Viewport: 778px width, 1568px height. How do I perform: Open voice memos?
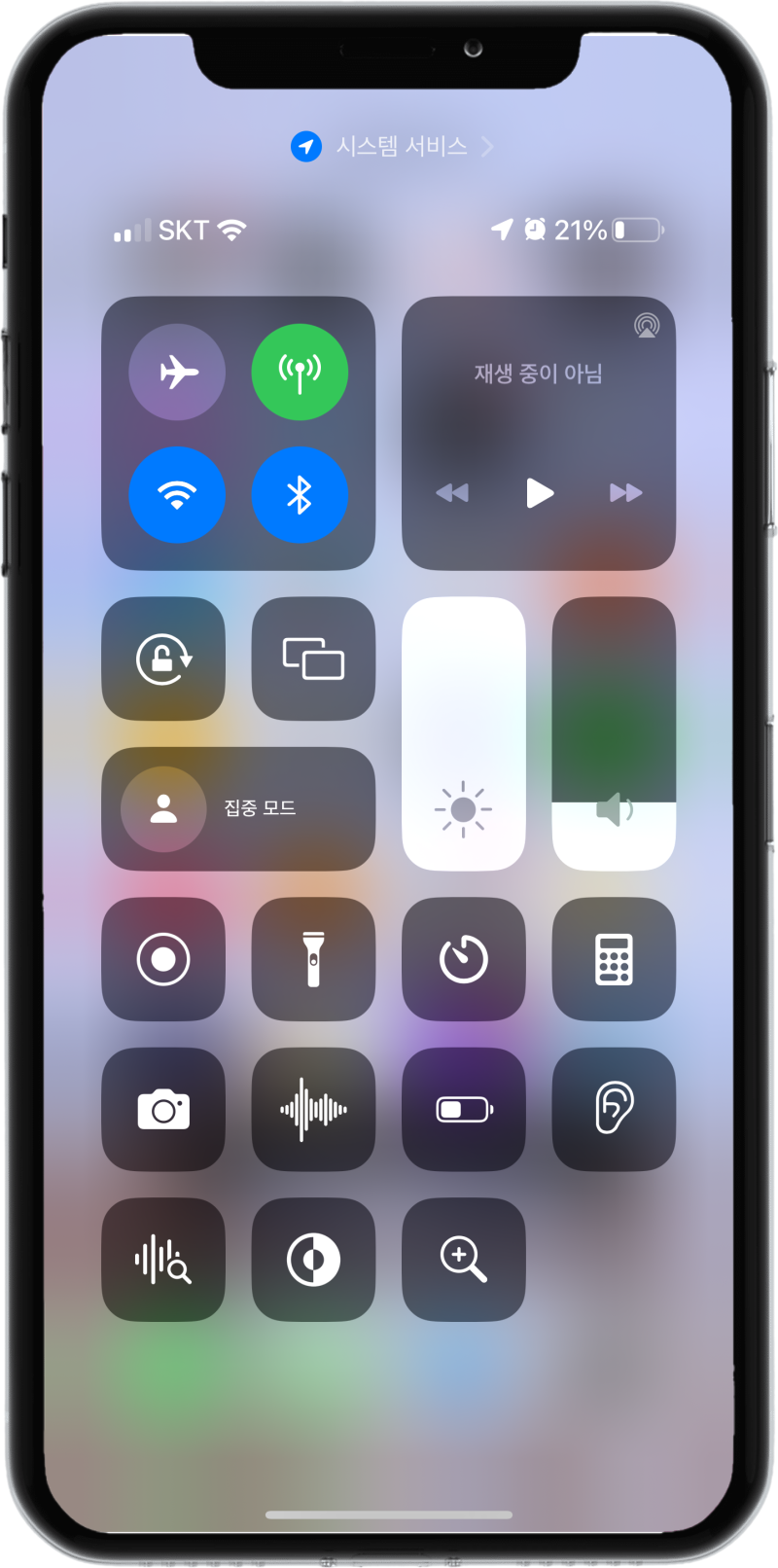point(313,1109)
